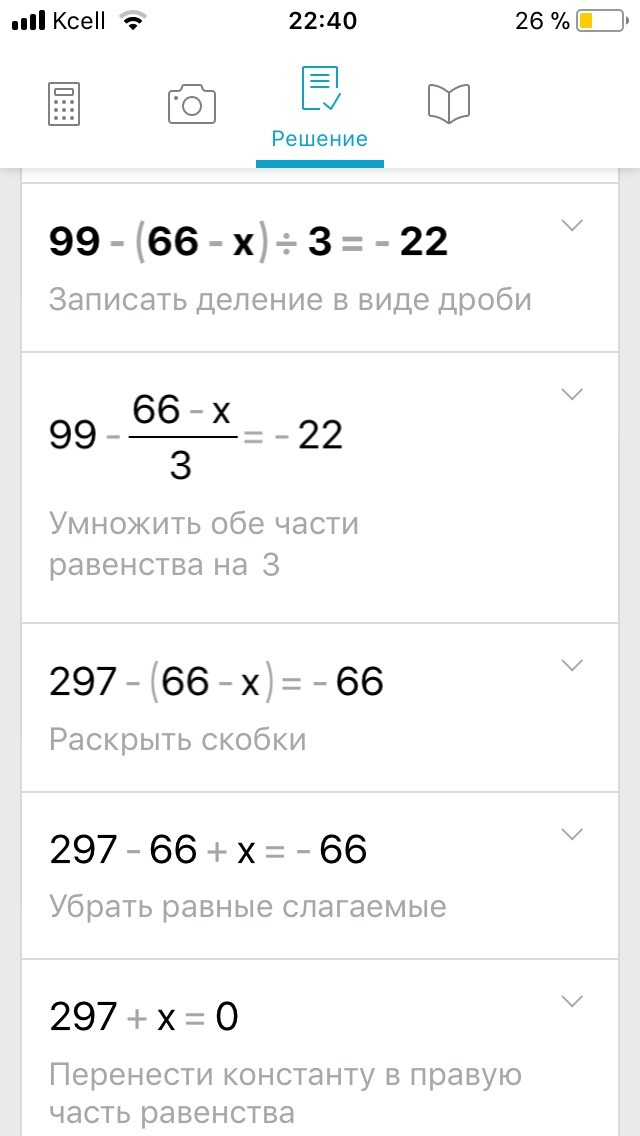The width and height of the screenshot is (640, 1136).
Task: Switch to the calculator tab
Action: pyautogui.click(x=64, y=104)
